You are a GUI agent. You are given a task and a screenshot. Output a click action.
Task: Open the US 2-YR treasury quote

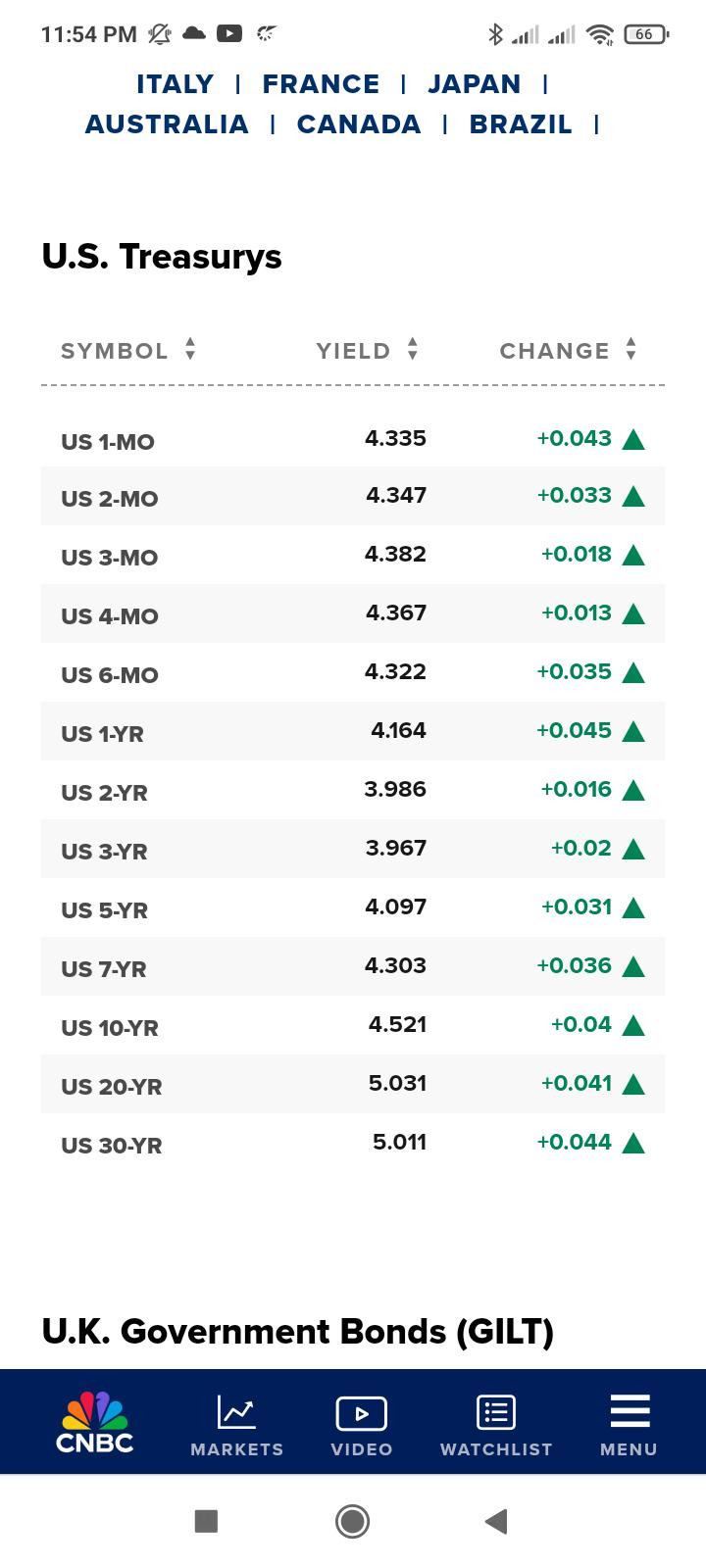click(x=104, y=793)
